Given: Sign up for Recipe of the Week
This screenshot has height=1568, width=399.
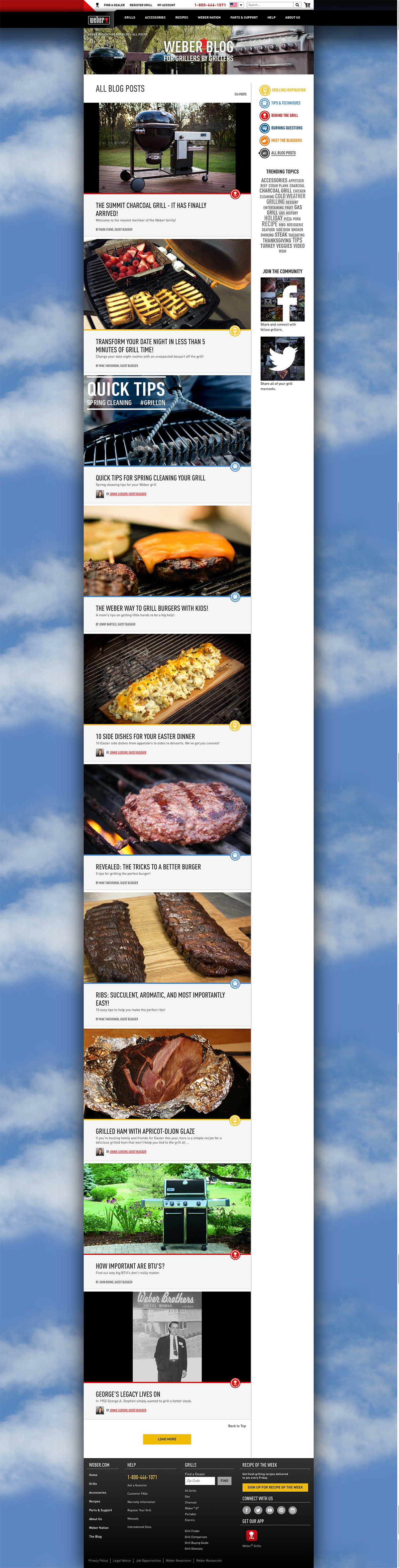Looking at the screenshot, I should click(275, 1487).
